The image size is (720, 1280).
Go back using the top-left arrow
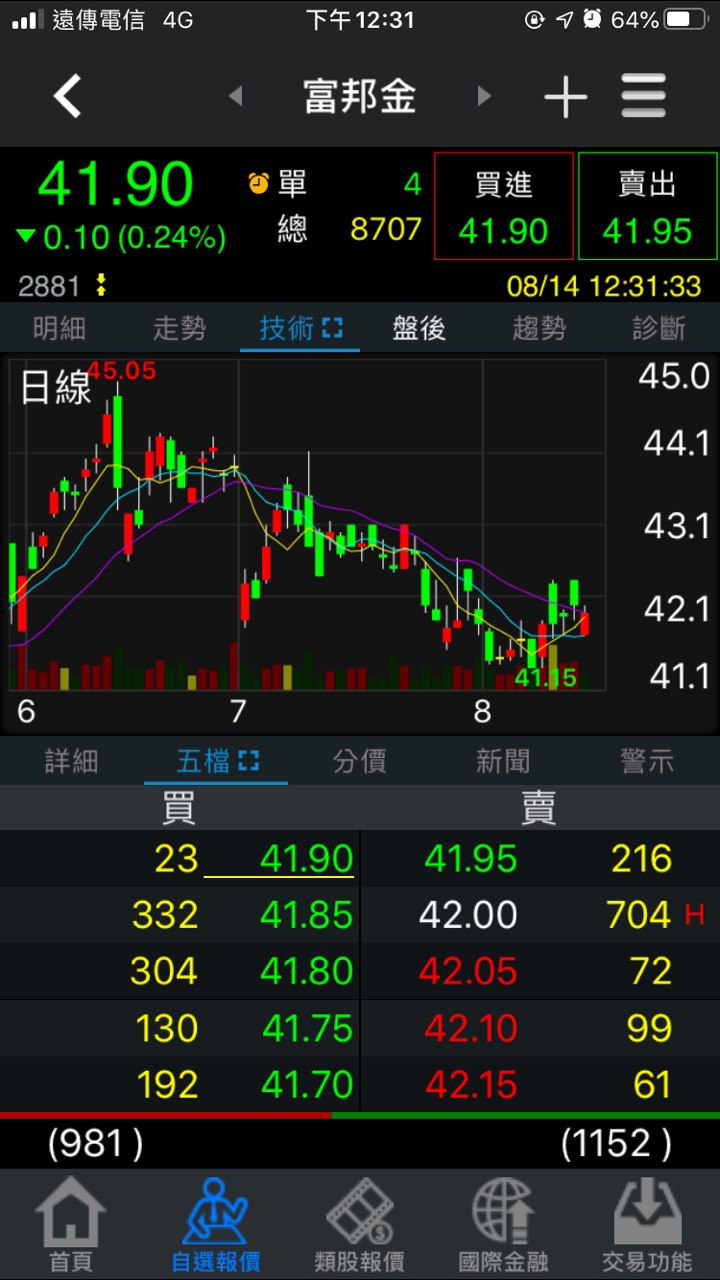click(x=67, y=97)
